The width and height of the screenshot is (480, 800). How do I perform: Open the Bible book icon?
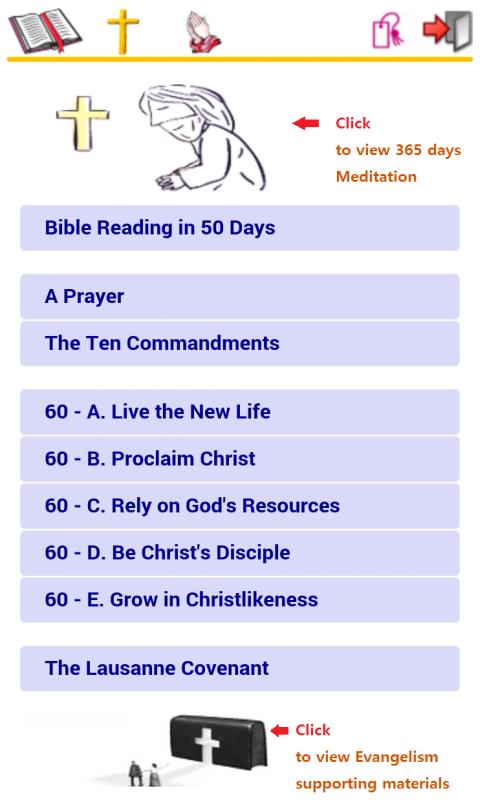point(45,31)
